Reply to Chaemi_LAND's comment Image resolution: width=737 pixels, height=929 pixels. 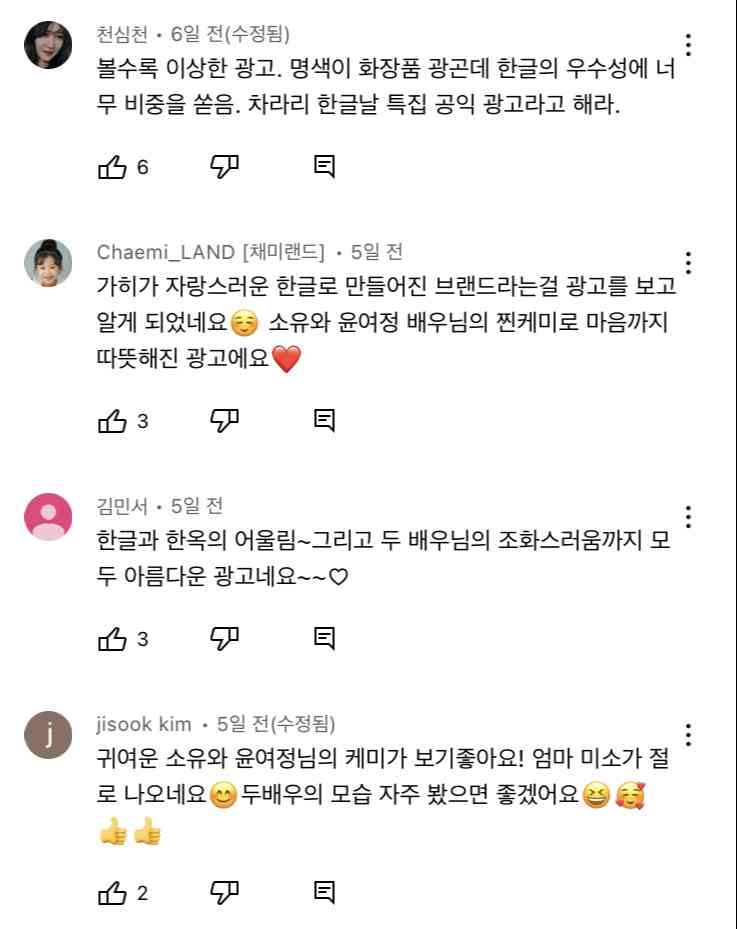[324, 421]
